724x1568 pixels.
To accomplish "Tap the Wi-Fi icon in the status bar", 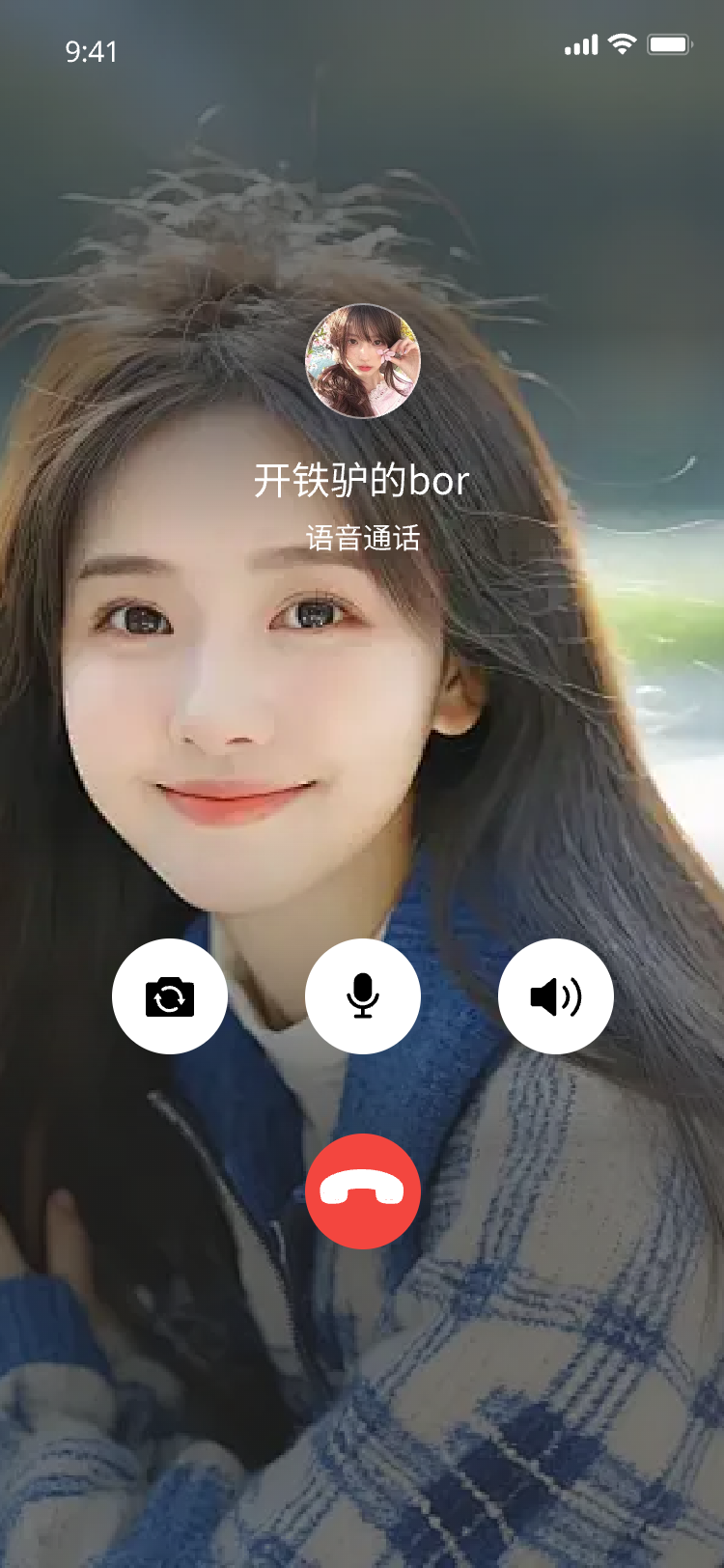I will pyautogui.click(x=622, y=43).
